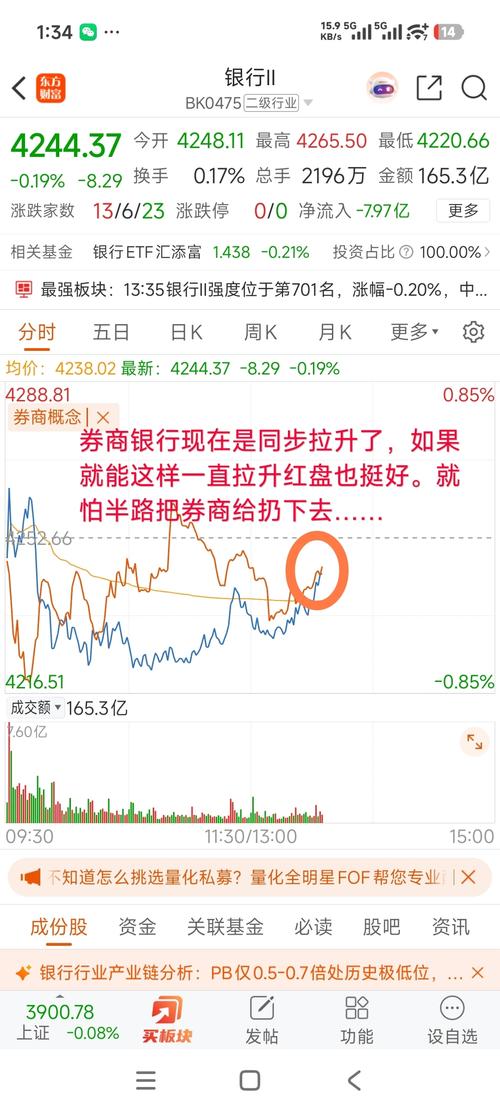Open the 发帖 post composer

click(261, 1019)
